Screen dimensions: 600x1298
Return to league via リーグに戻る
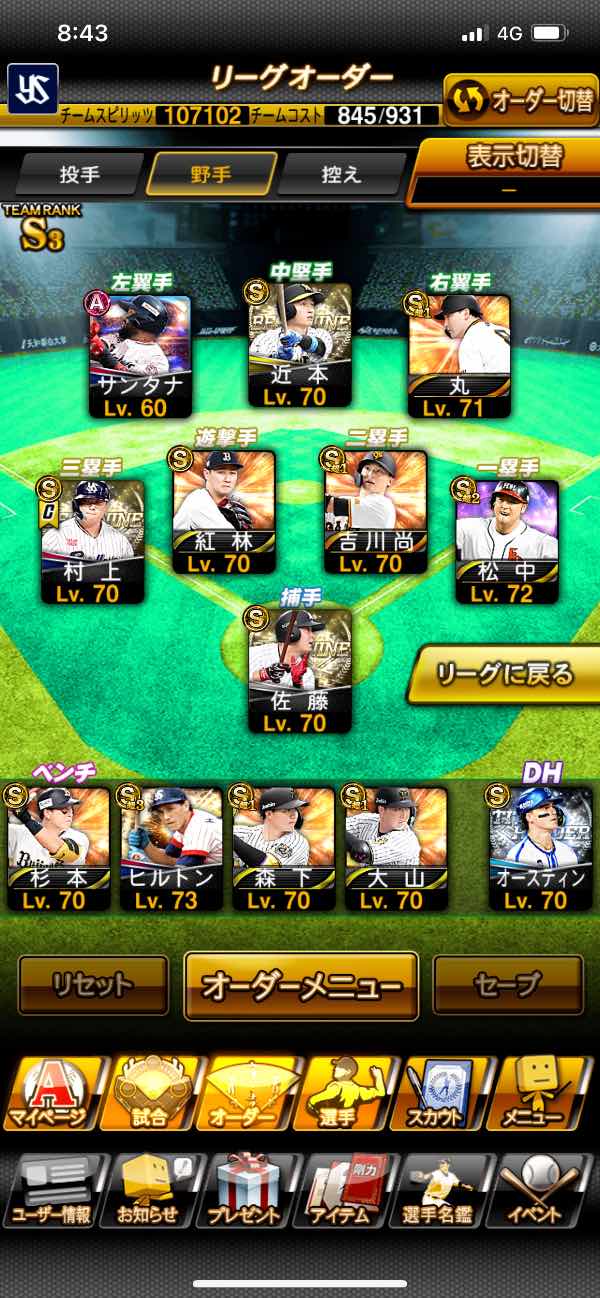(506, 675)
